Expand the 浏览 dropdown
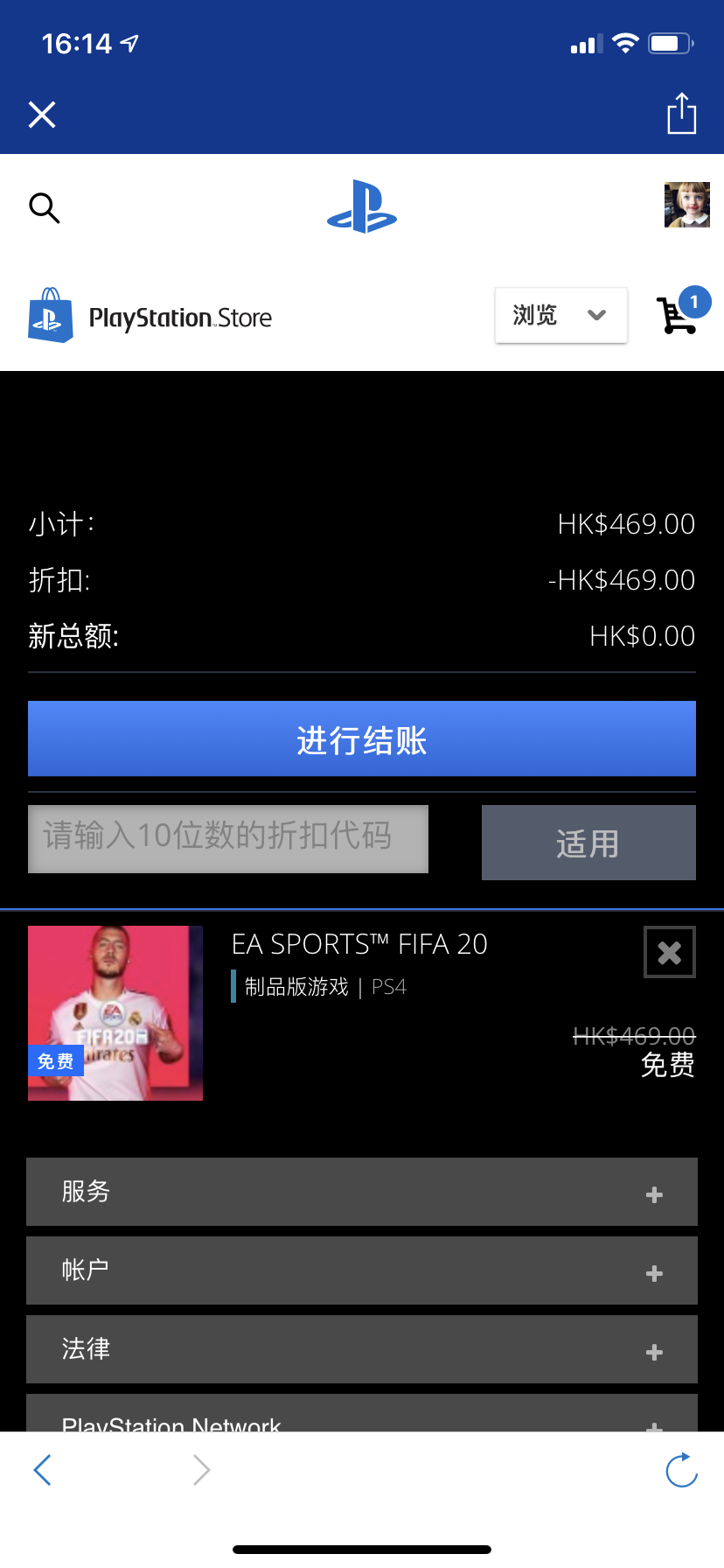The width and height of the screenshot is (724, 1568). pos(561,315)
